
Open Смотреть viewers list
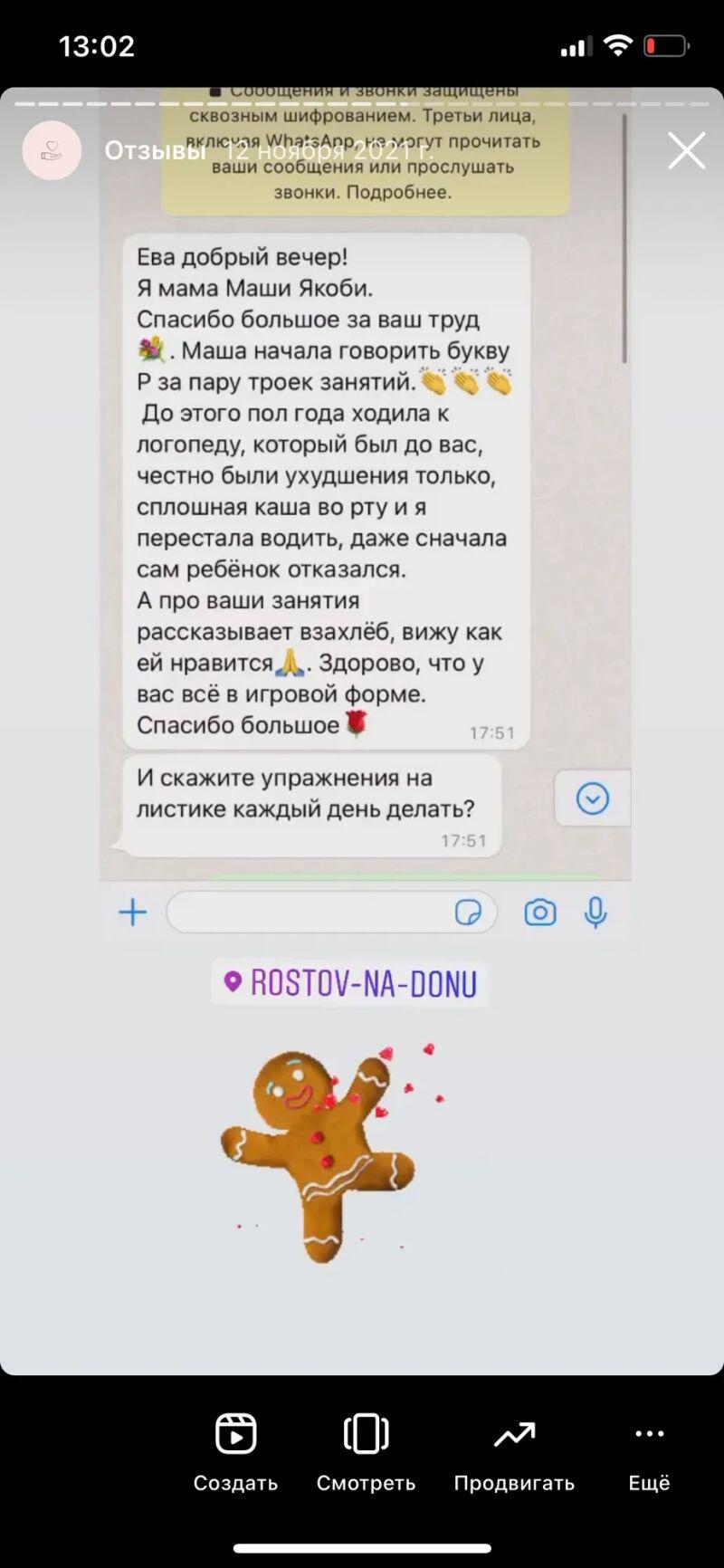pyautogui.click(x=366, y=1451)
